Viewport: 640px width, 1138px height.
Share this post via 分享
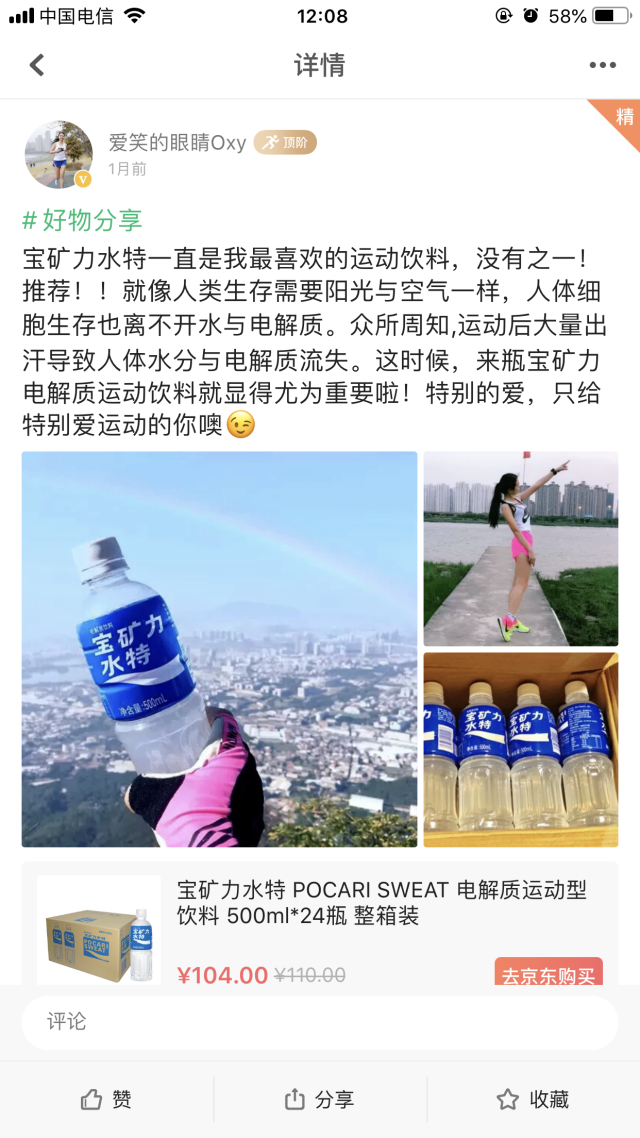tap(319, 1100)
